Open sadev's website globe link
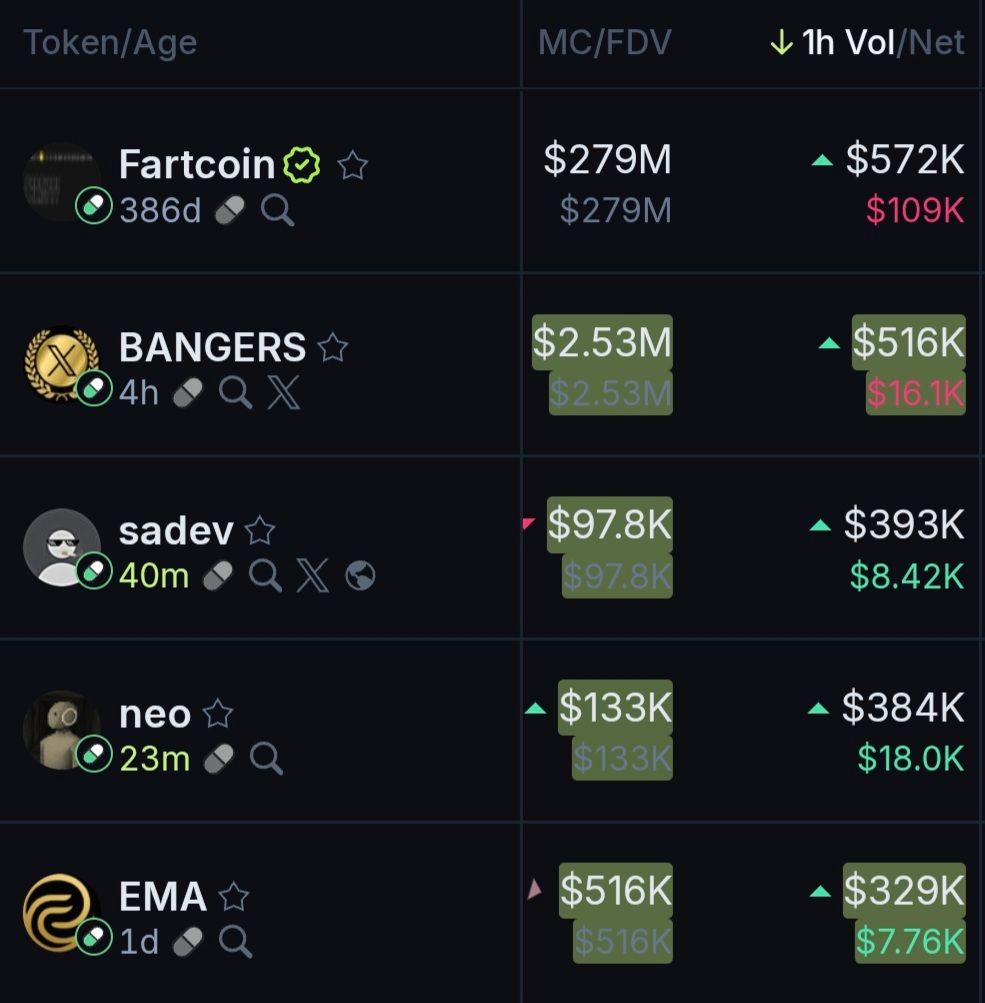The height and width of the screenshot is (1003, 985). (360, 576)
